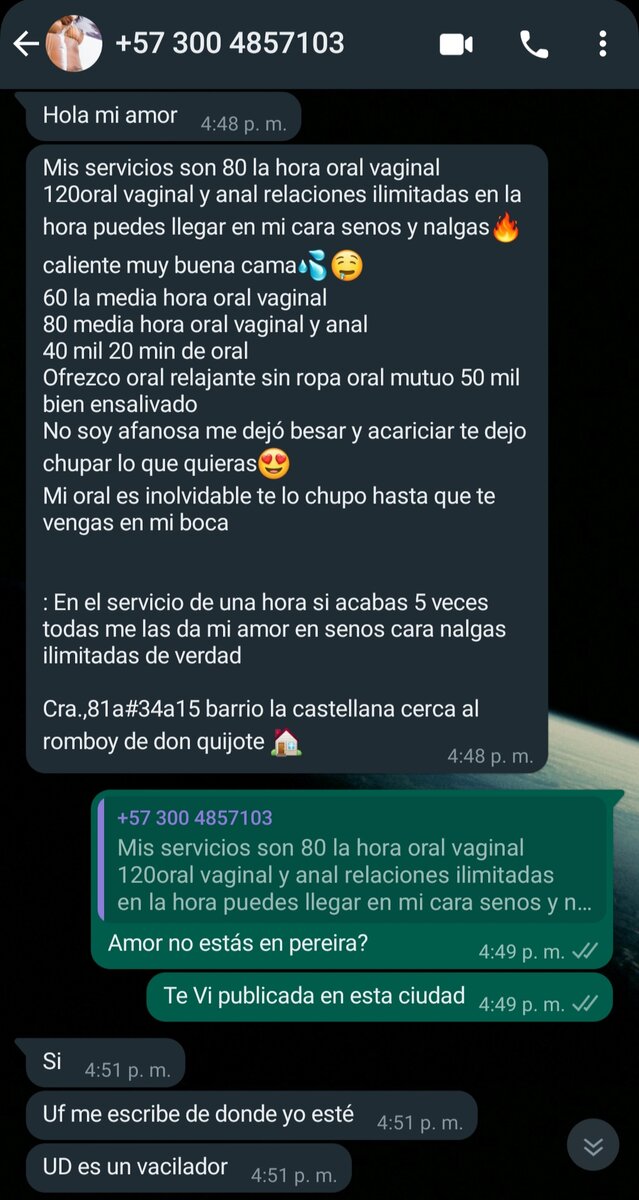Open the overflow menu
639x1200 pixels.
(x=602, y=44)
